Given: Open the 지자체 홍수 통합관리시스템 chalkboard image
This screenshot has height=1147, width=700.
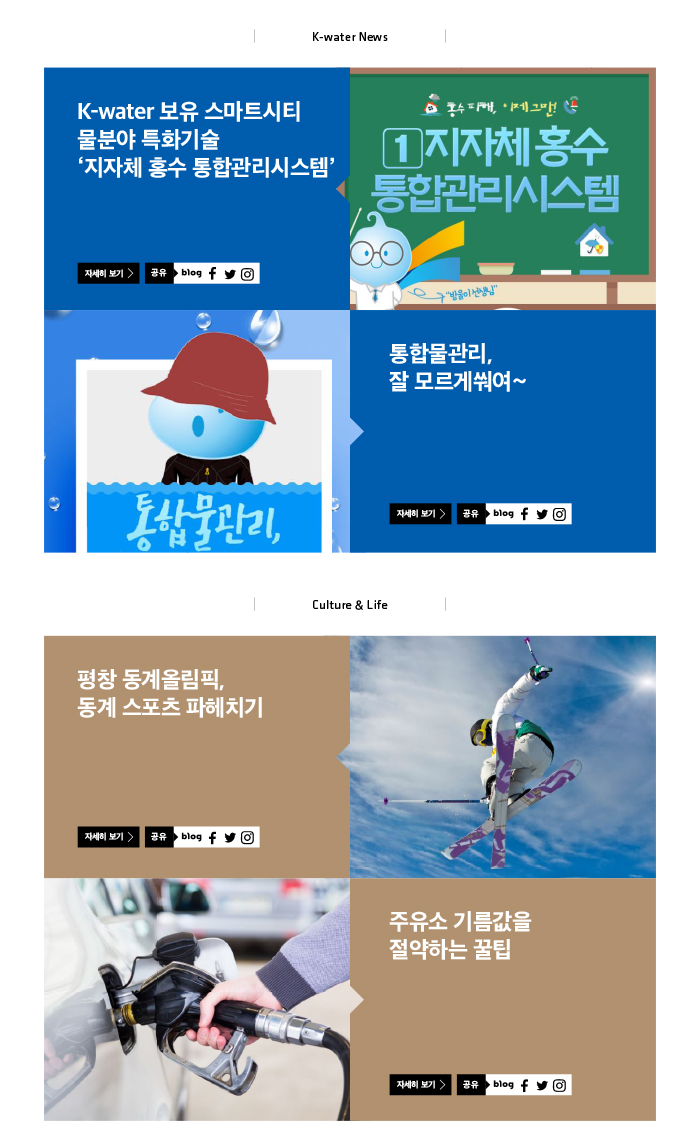Looking at the screenshot, I should [x=502, y=188].
